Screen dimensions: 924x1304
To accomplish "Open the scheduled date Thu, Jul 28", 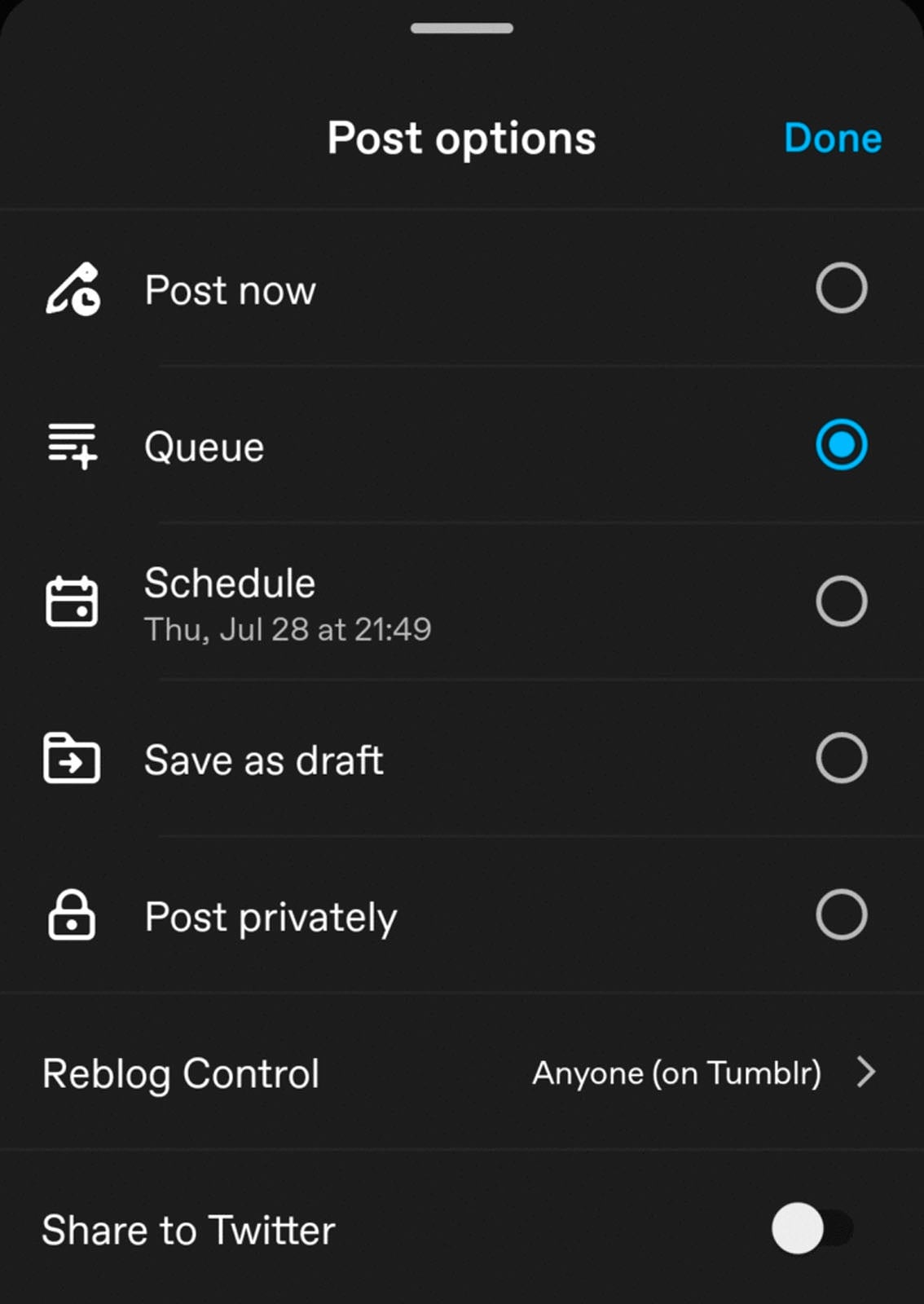I will coord(288,629).
